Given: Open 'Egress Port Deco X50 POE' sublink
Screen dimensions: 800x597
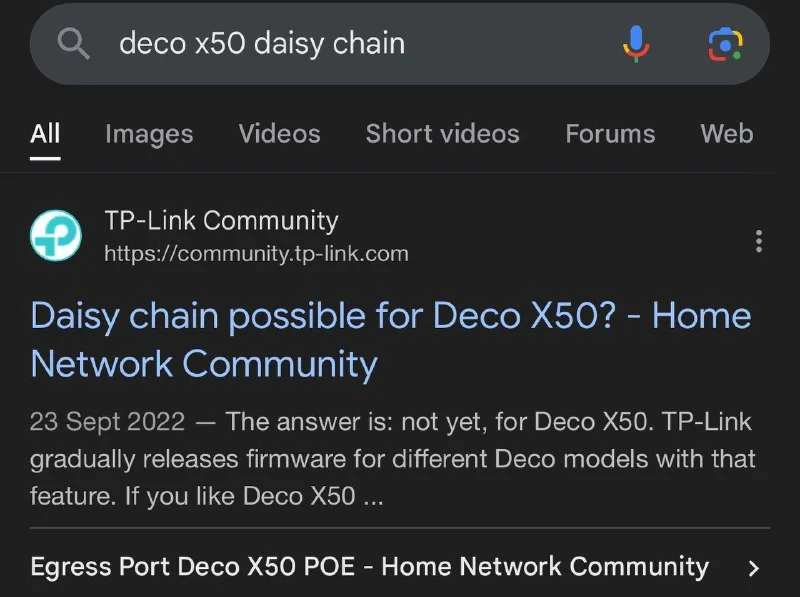Looking at the screenshot, I should [x=370, y=567].
